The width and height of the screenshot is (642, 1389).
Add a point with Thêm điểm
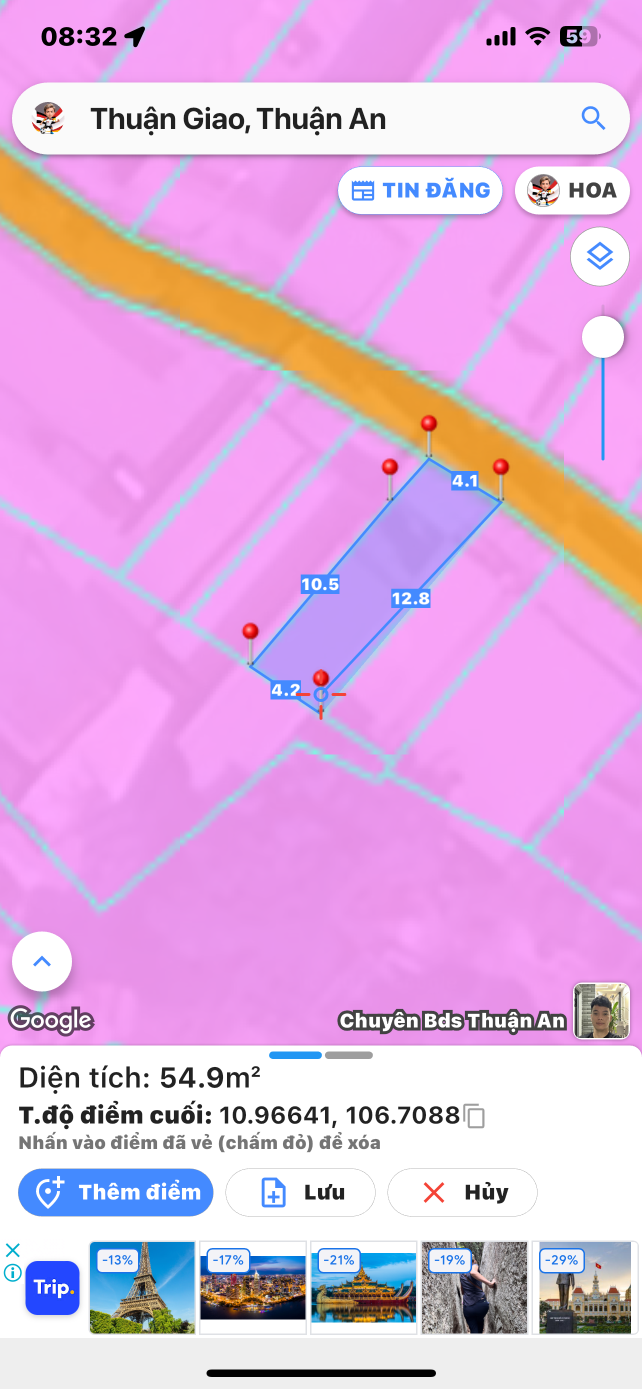116,1192
